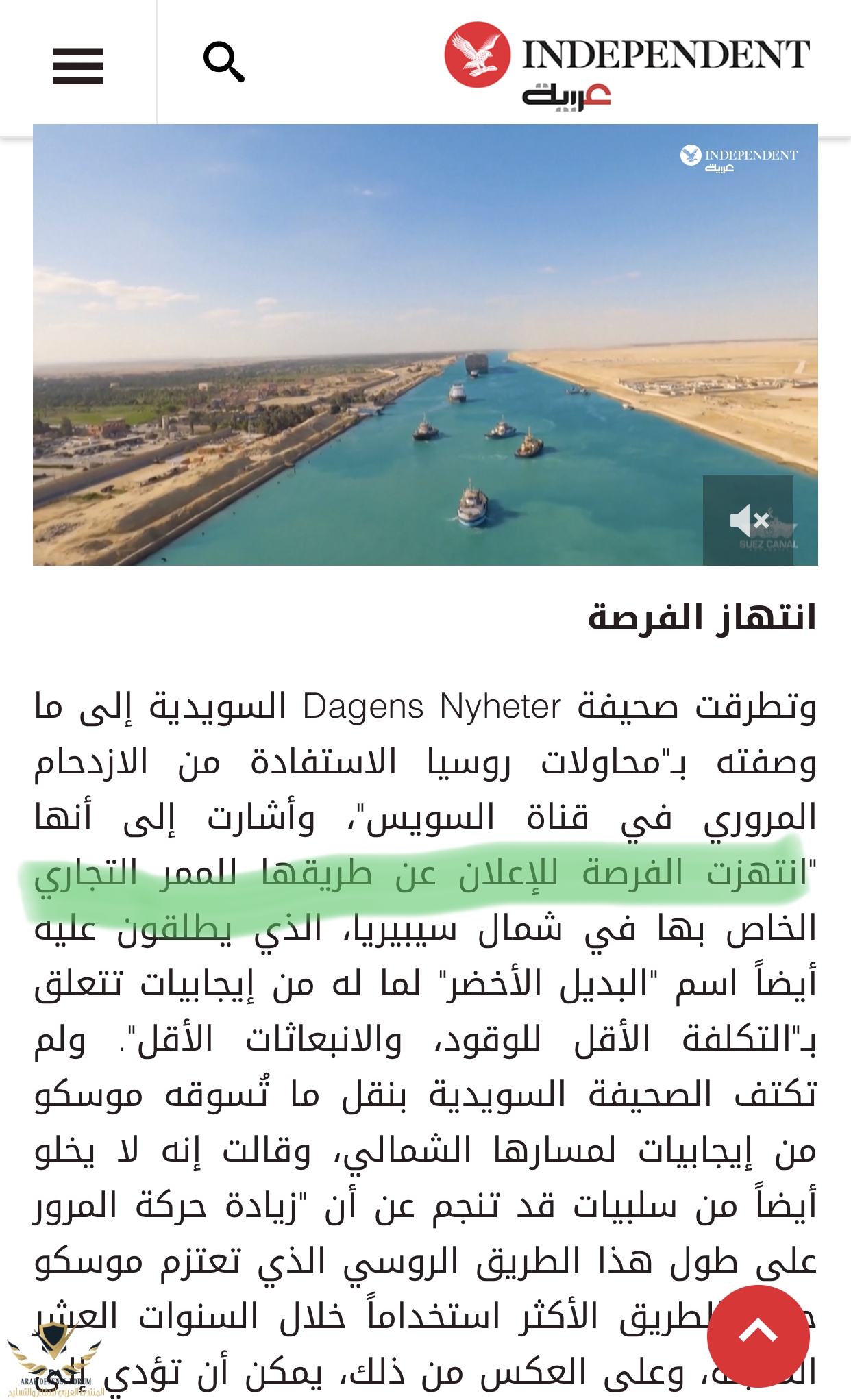Open the hamburger menu
The width and height of the screenshot is (851, 1400).
(x=77, y=66)
